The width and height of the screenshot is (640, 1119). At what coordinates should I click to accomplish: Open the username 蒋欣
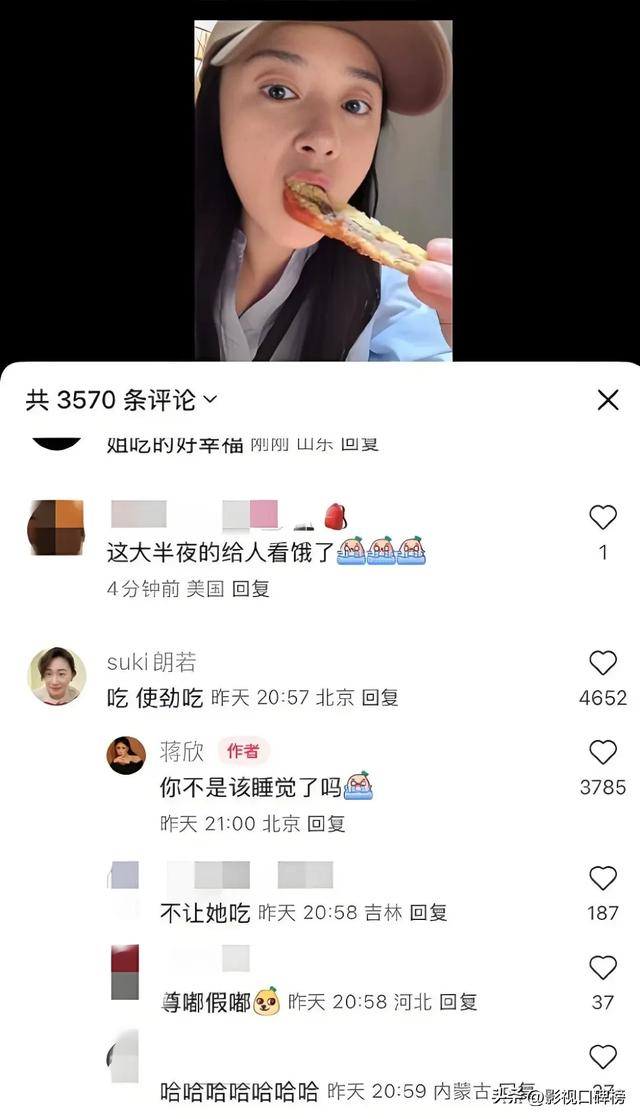(x=182, y=751)
